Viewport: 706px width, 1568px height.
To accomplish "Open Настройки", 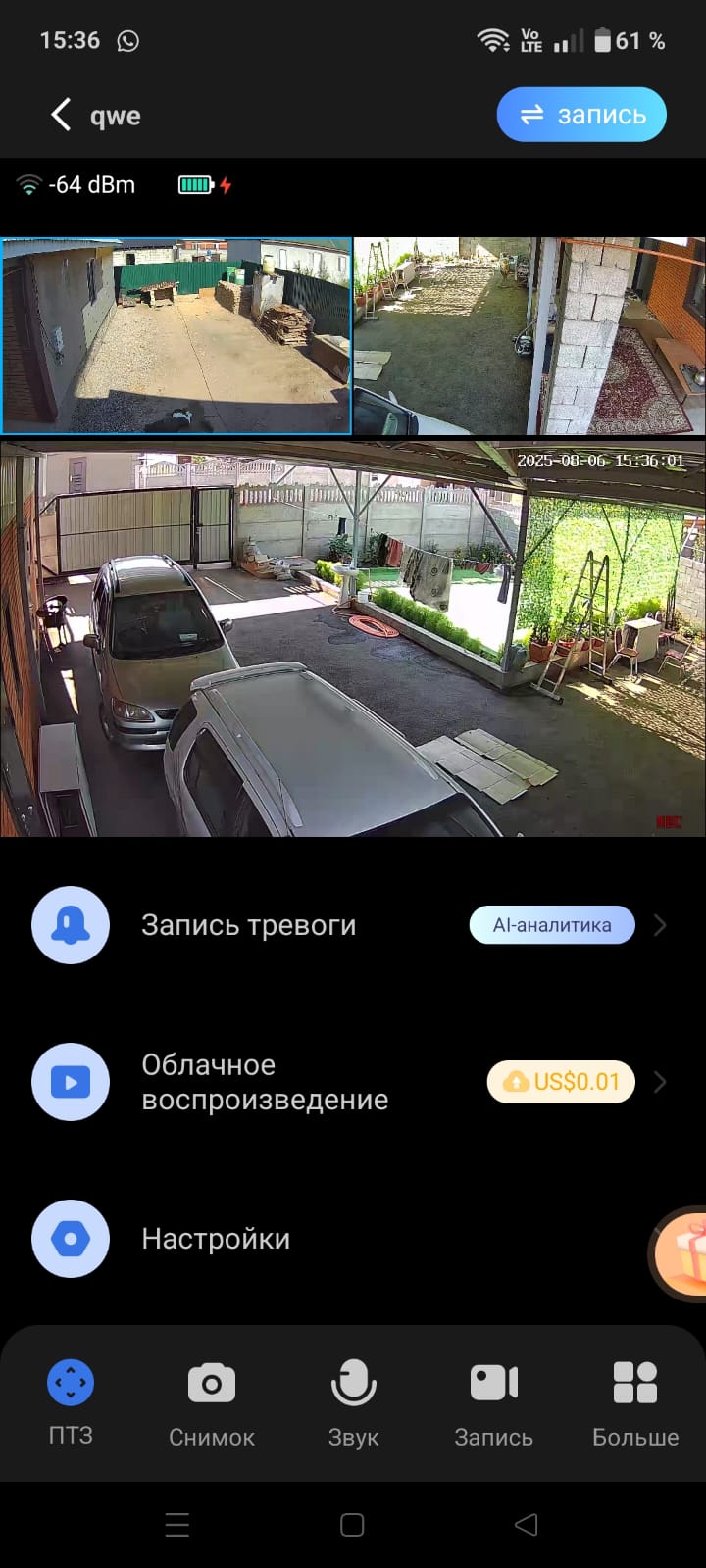I will coord(353,1239).
